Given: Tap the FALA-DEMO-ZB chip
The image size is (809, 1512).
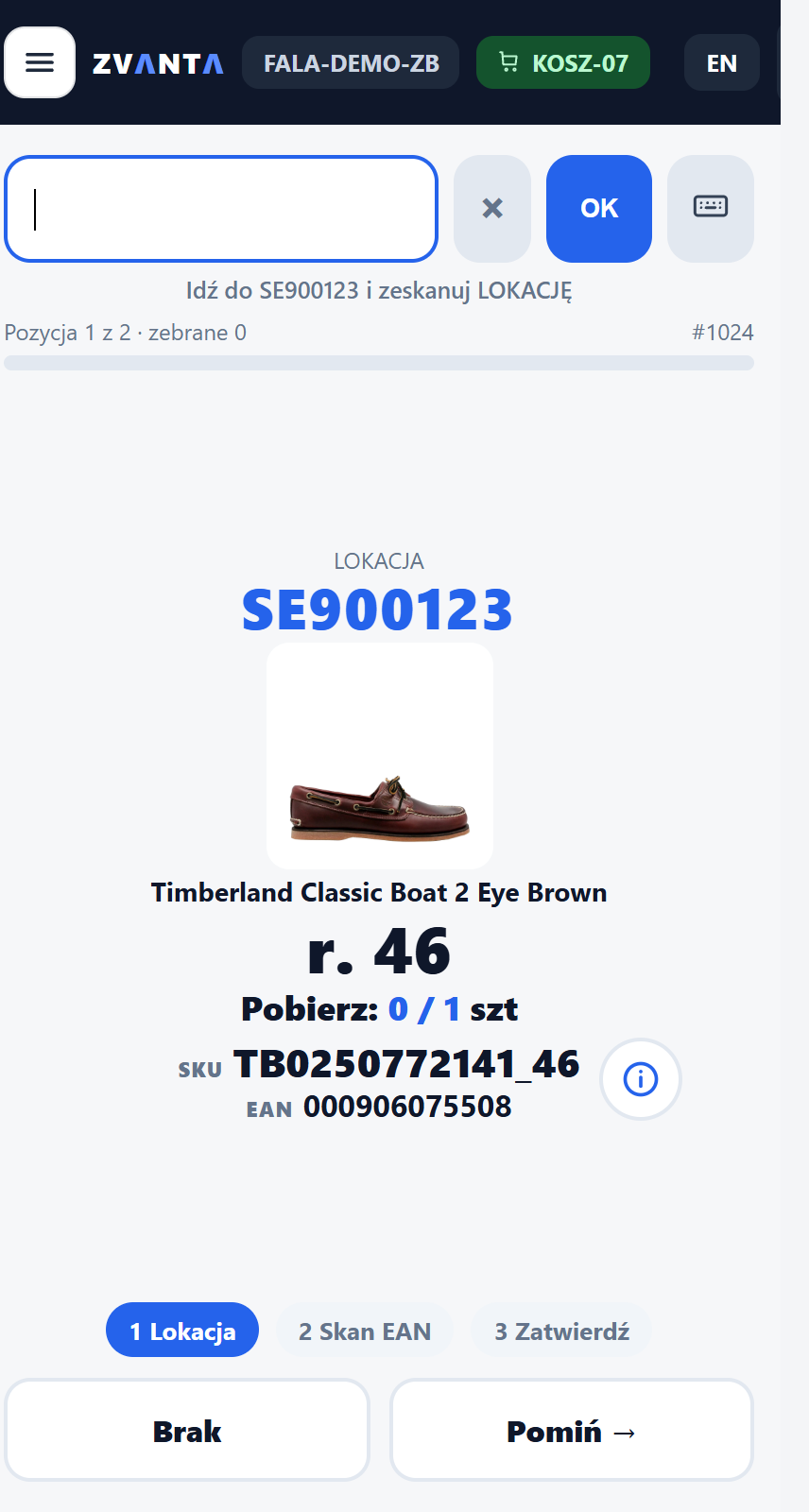Looking at the screenshot, I should click(351, 63).
